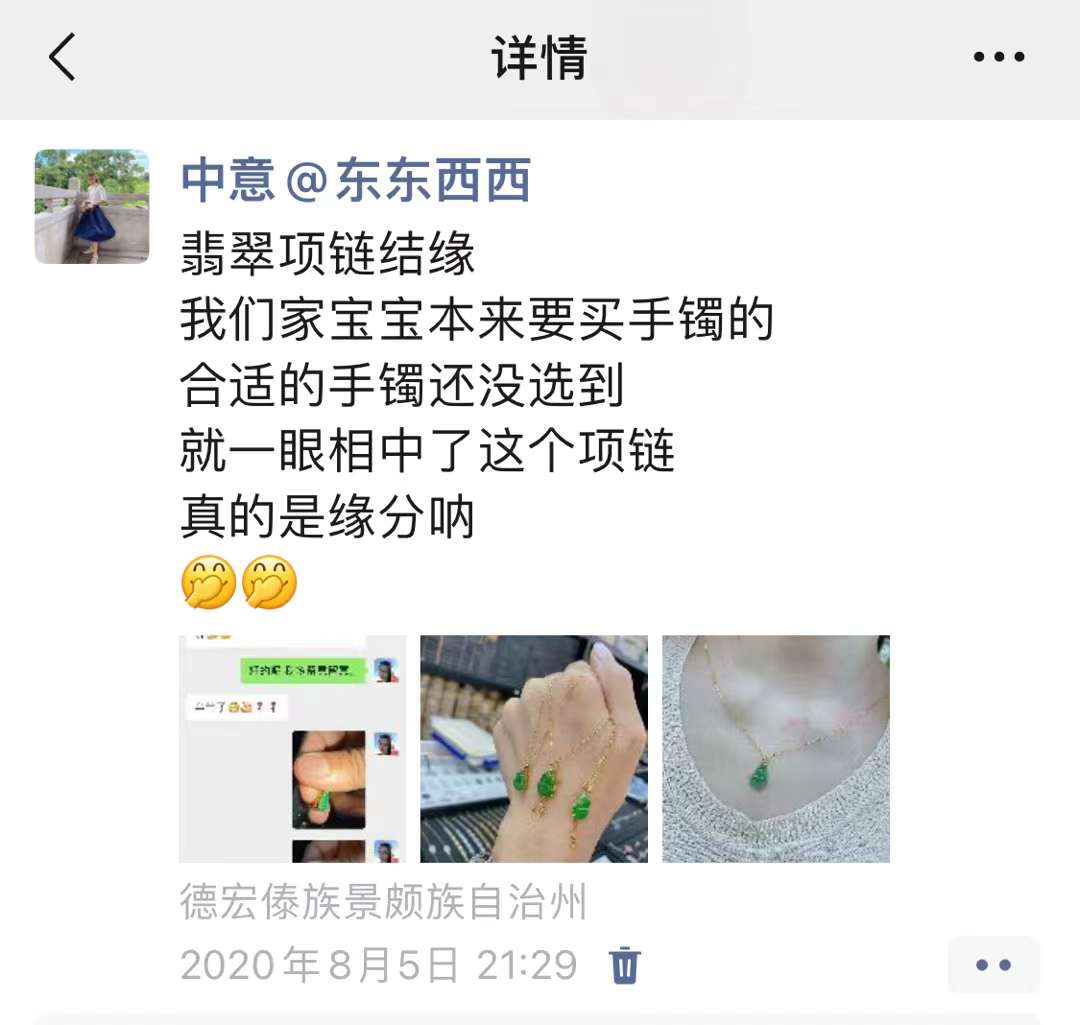Screen dimensions: 1080x1025
Task: Open the profile name 中意@东东西西
Action: tap(355, 181)
